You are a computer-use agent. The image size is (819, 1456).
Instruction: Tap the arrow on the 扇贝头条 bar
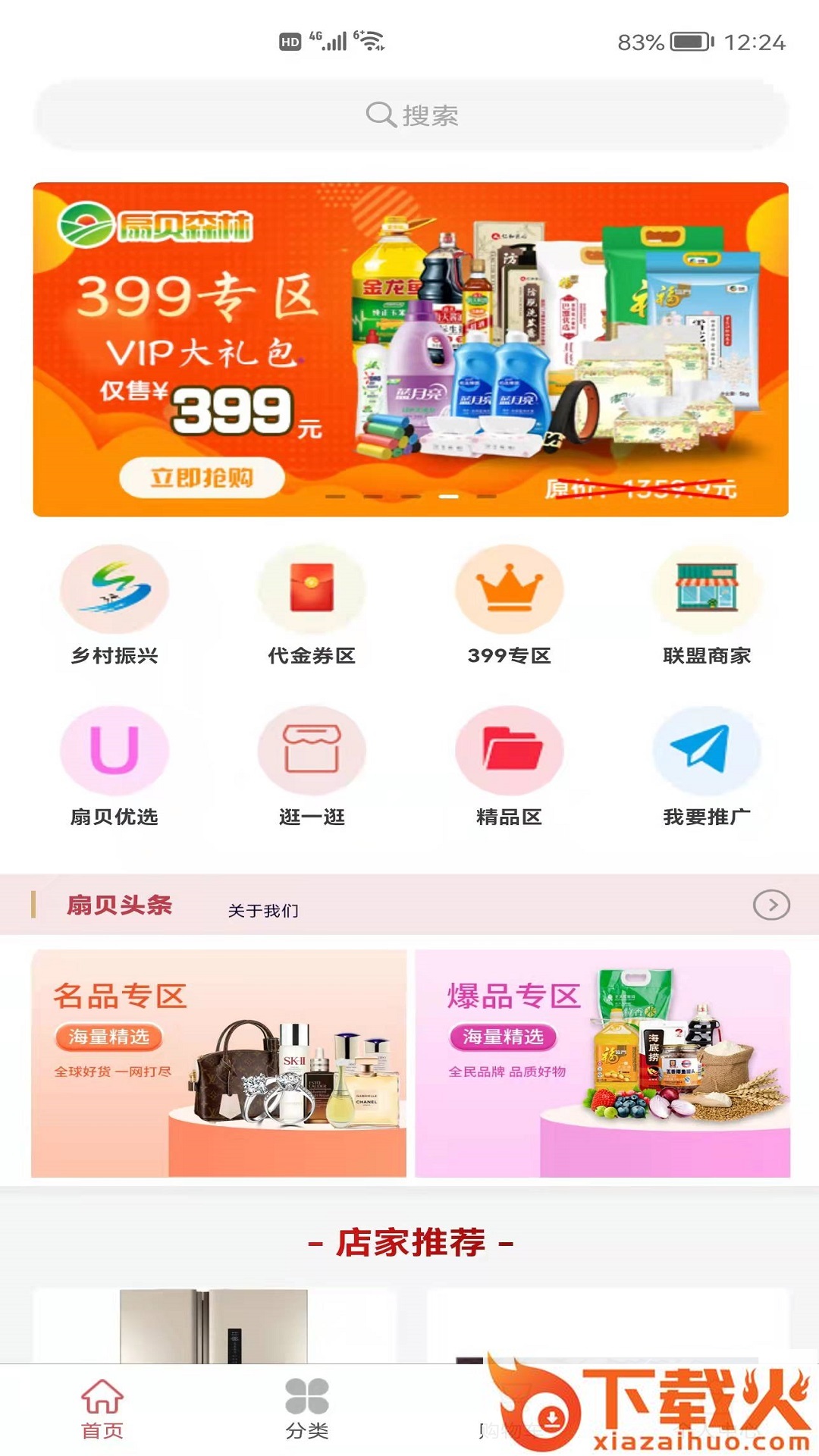(771, 905)
